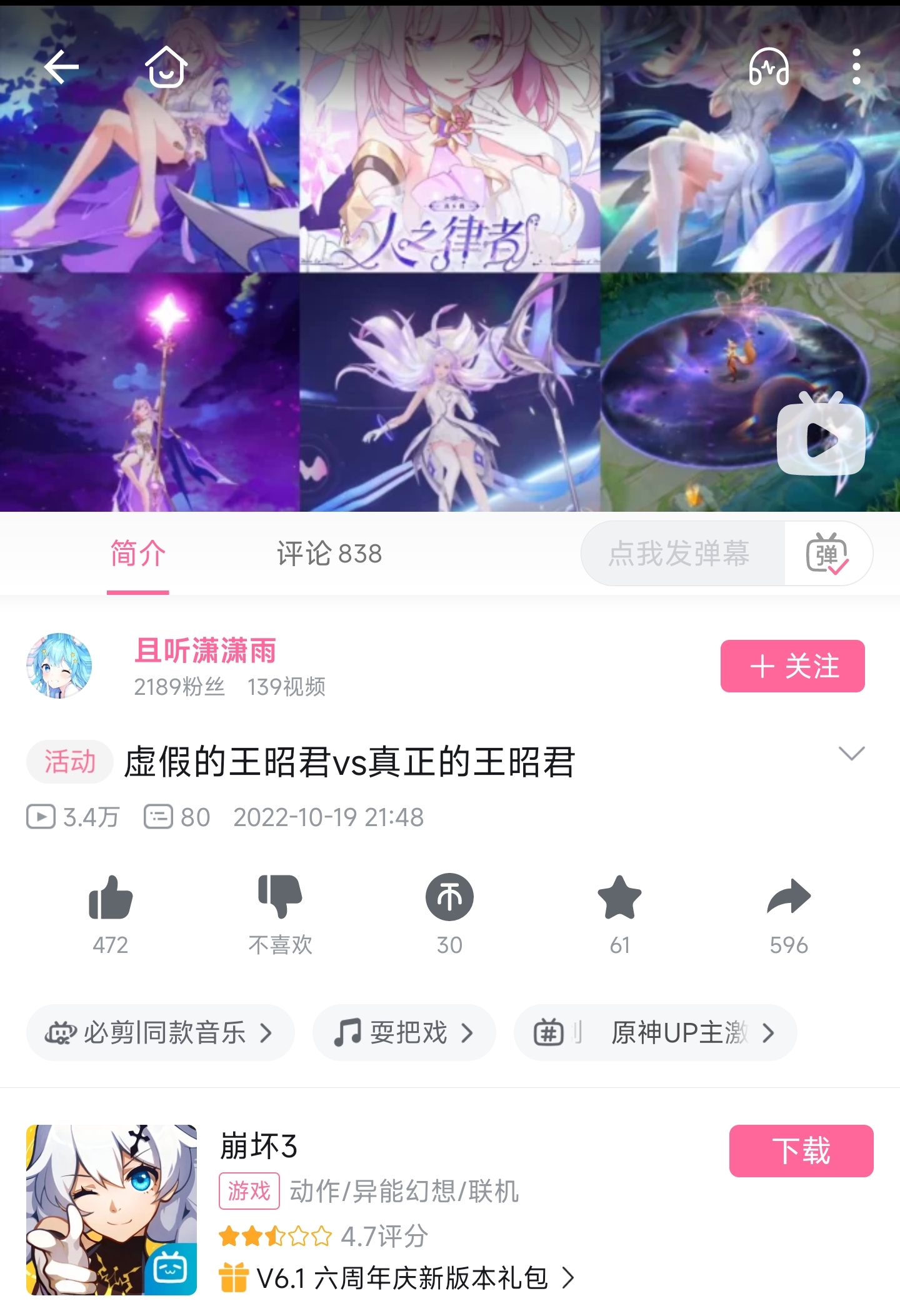Give coins with the coin icon
Image resolution: width=900 pixels, height=1316 pixels.
point(449,897)
